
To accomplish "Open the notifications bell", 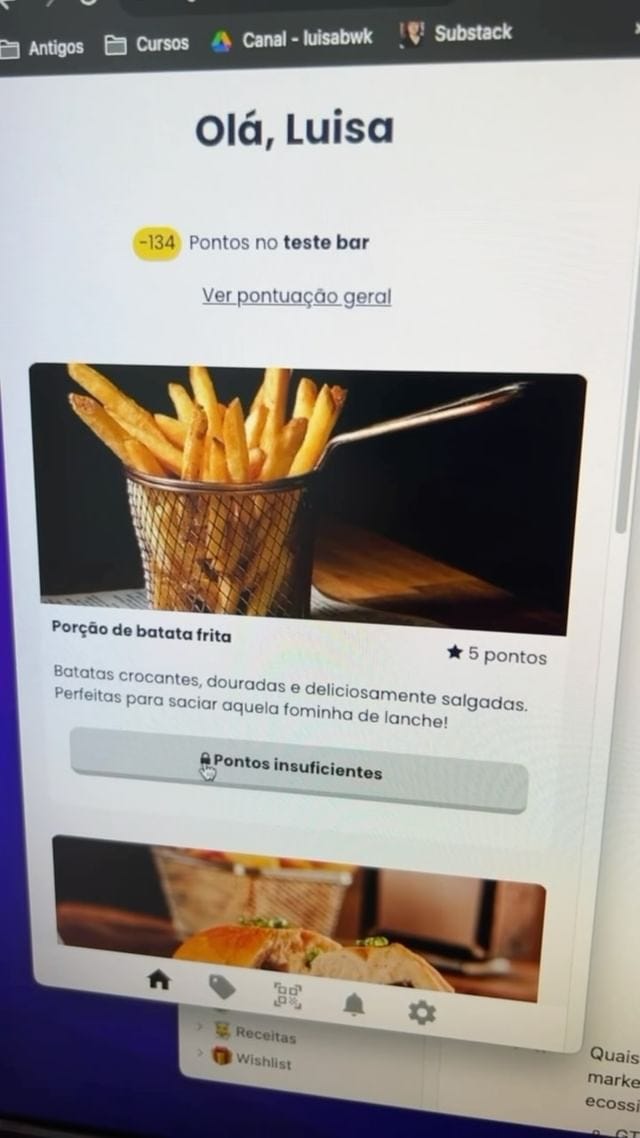I will (353, 1005).
